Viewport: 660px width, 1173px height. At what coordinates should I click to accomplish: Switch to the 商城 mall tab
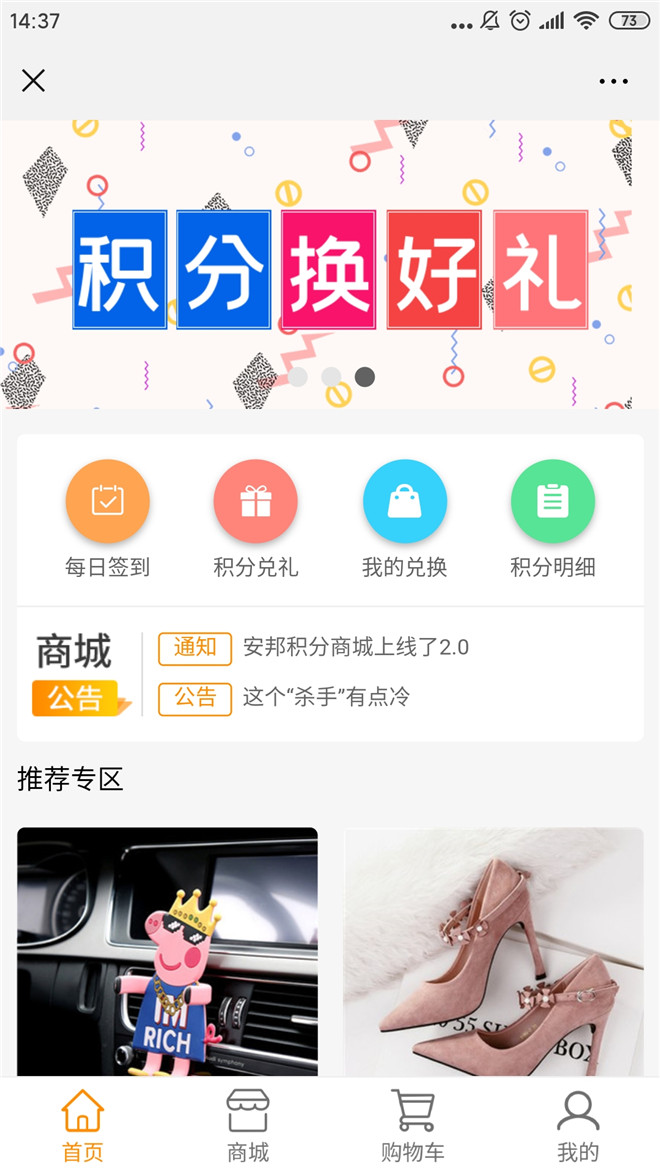(247, 1125)
